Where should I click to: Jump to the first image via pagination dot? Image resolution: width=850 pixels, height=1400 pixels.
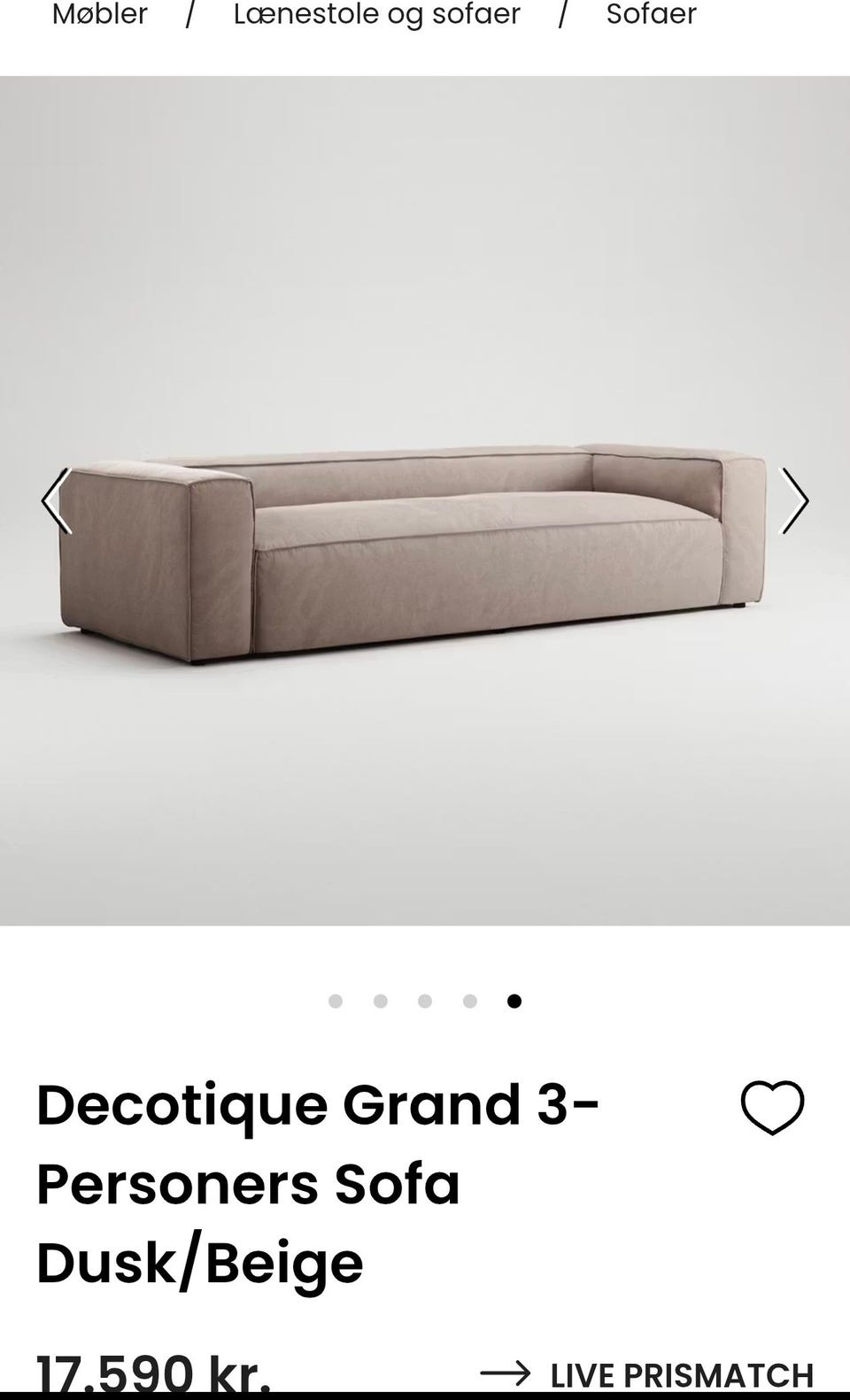tap(336, 1000)
